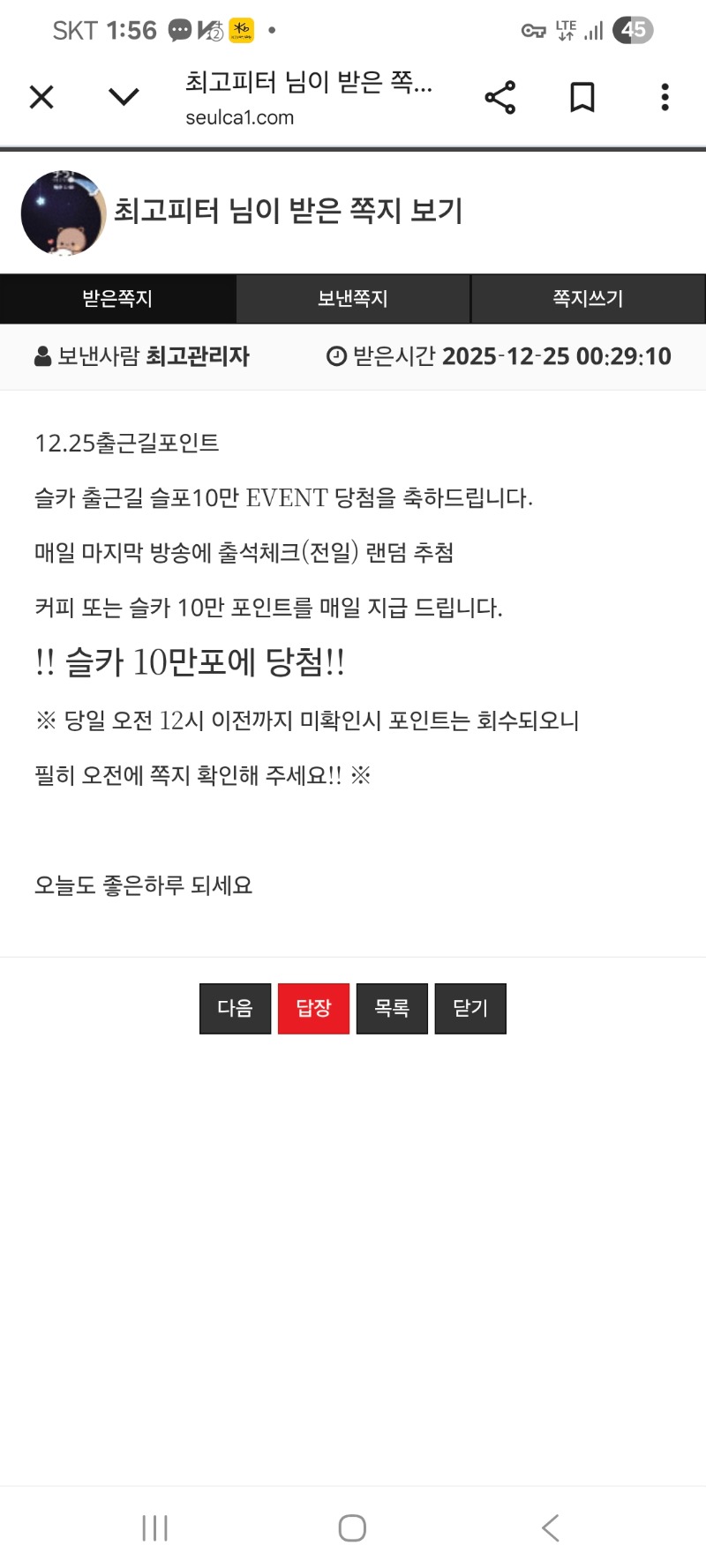Switch to the 보낸쪽지 tab
This screenshot has width=706, height=1568.
353,299
